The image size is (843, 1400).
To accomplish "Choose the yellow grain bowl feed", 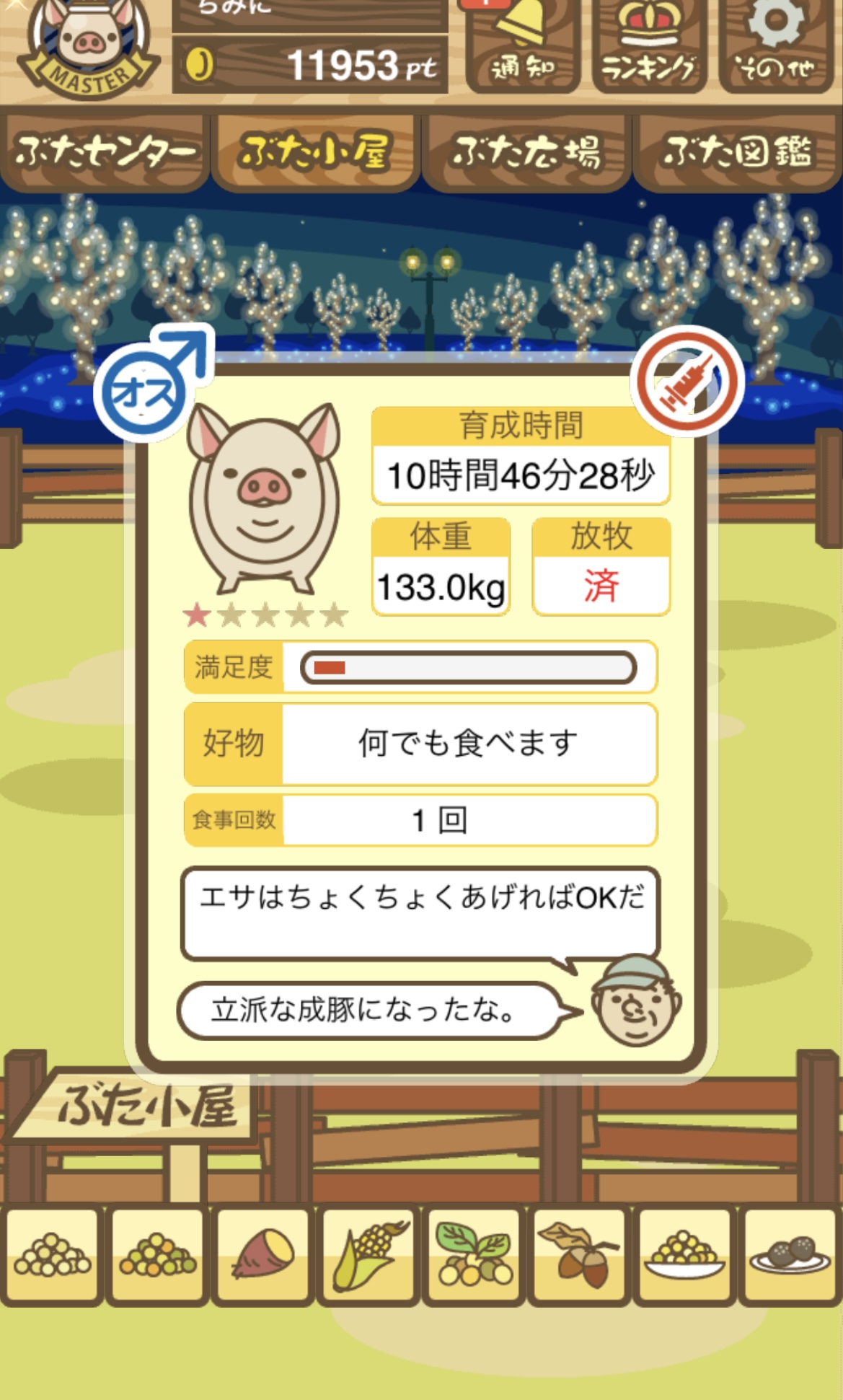I will [684, 1256].
